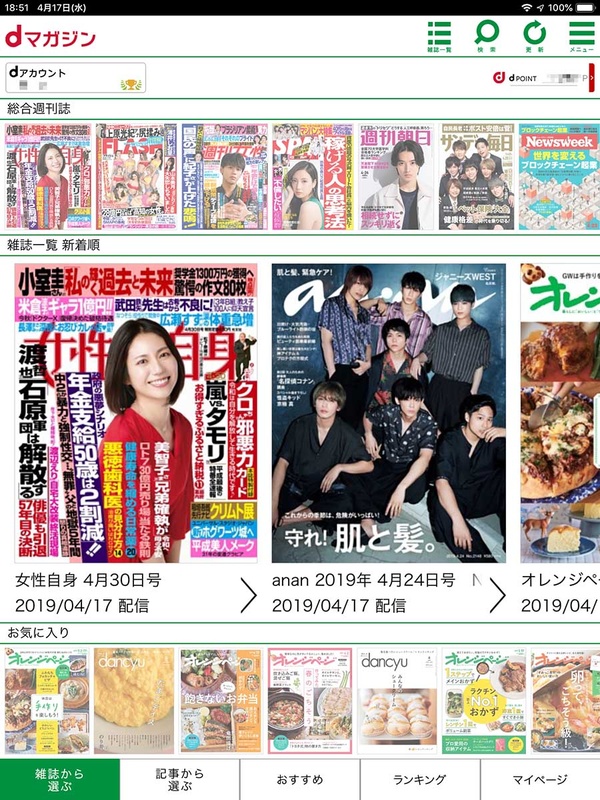Switch to the 記事から選ぶ tab

[180, 779]
